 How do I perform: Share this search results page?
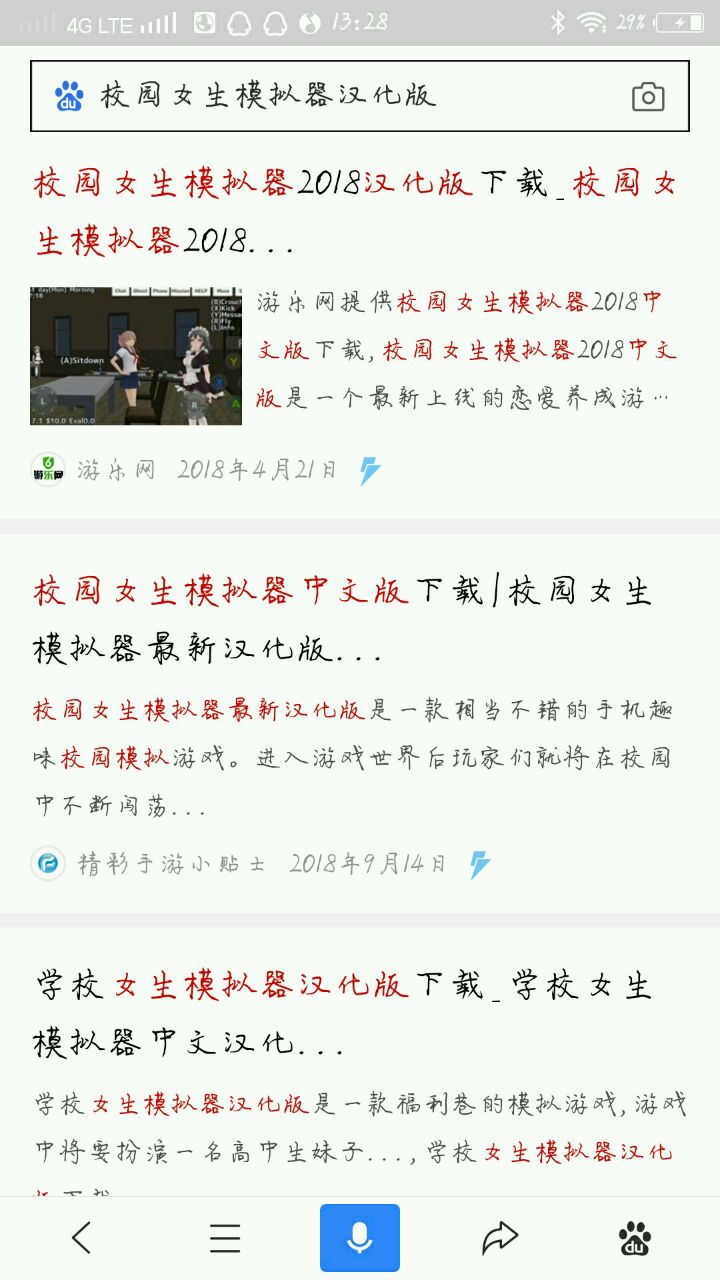click(x=499, y=1238)
